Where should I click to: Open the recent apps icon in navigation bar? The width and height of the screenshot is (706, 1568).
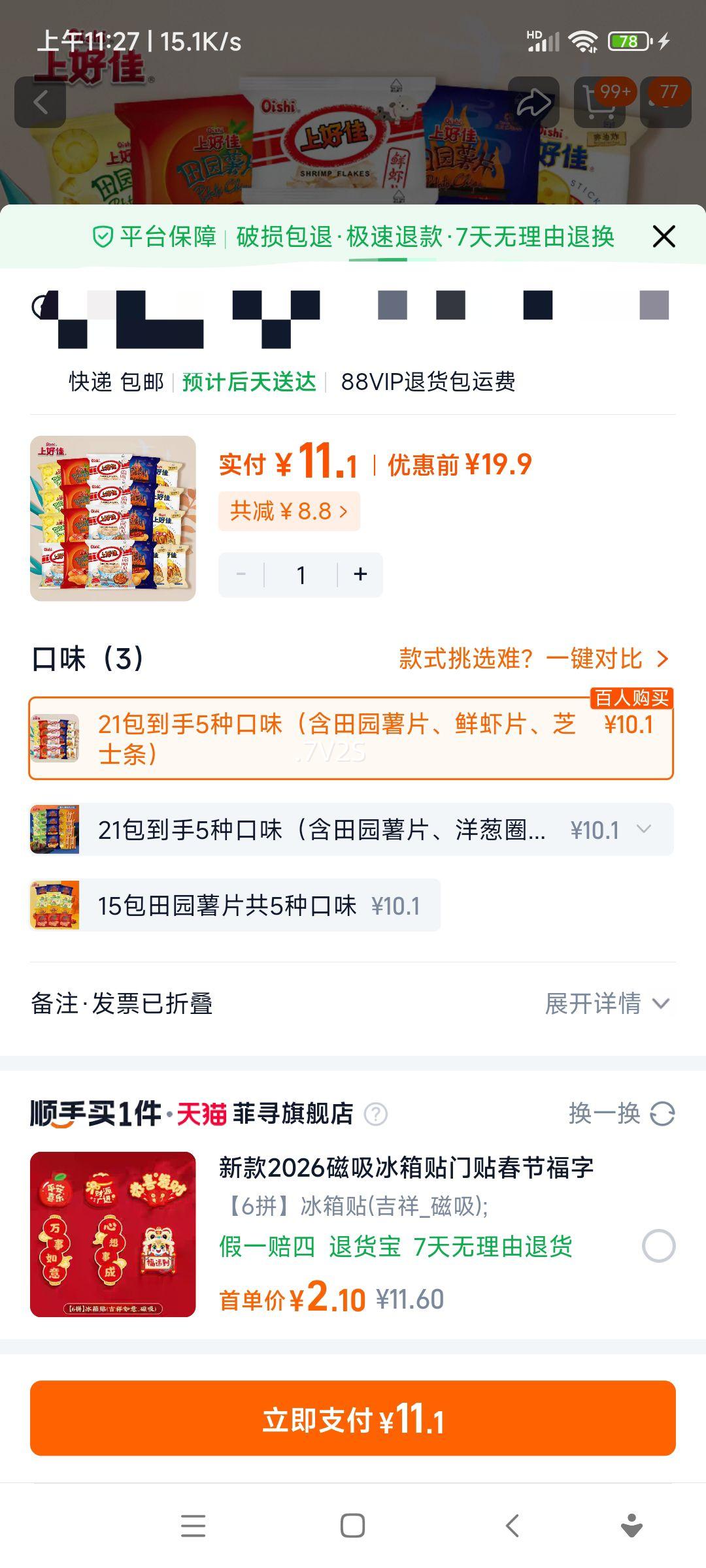point(193,1526)
